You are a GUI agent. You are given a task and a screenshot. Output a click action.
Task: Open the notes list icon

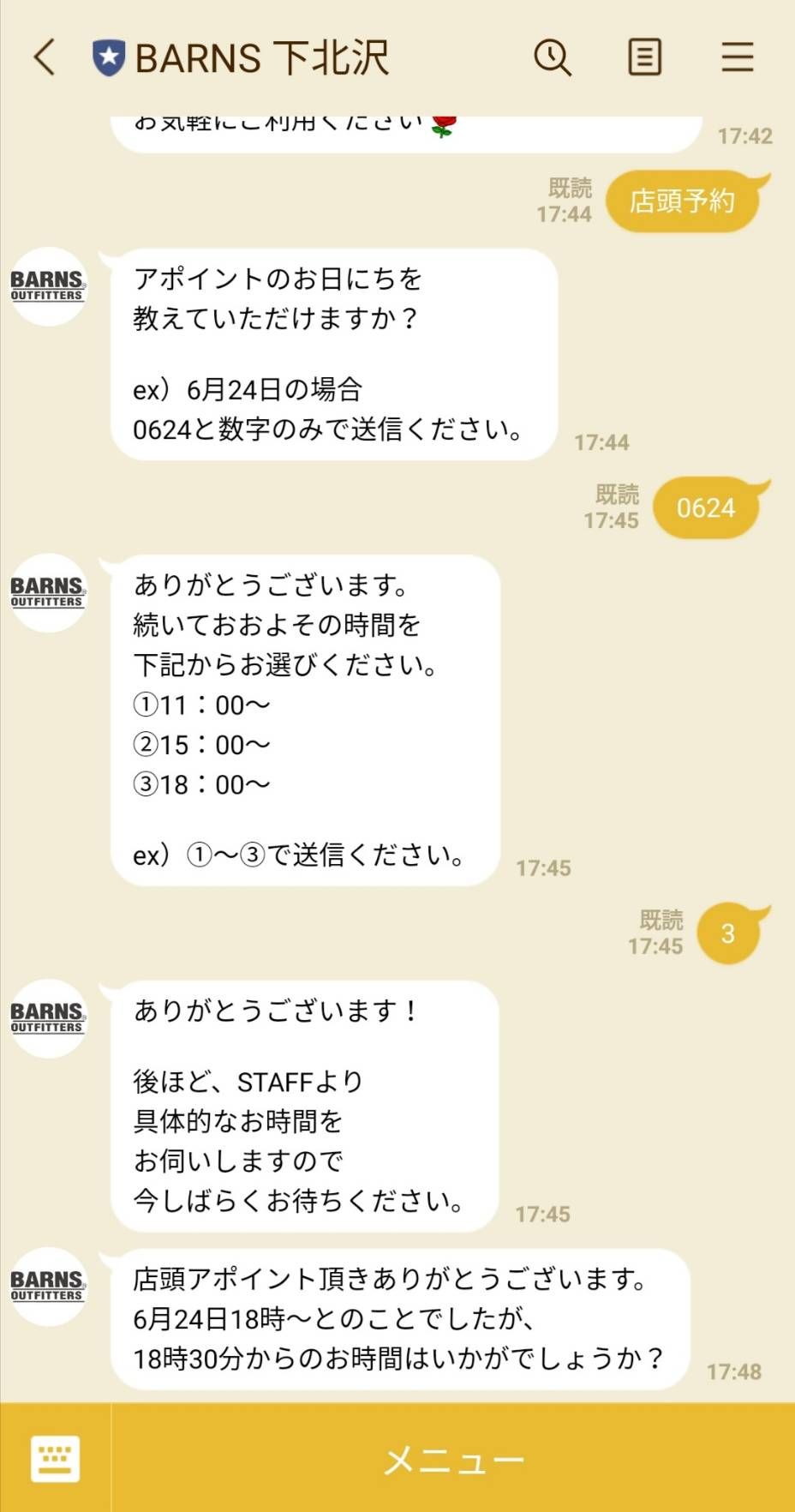644,58
